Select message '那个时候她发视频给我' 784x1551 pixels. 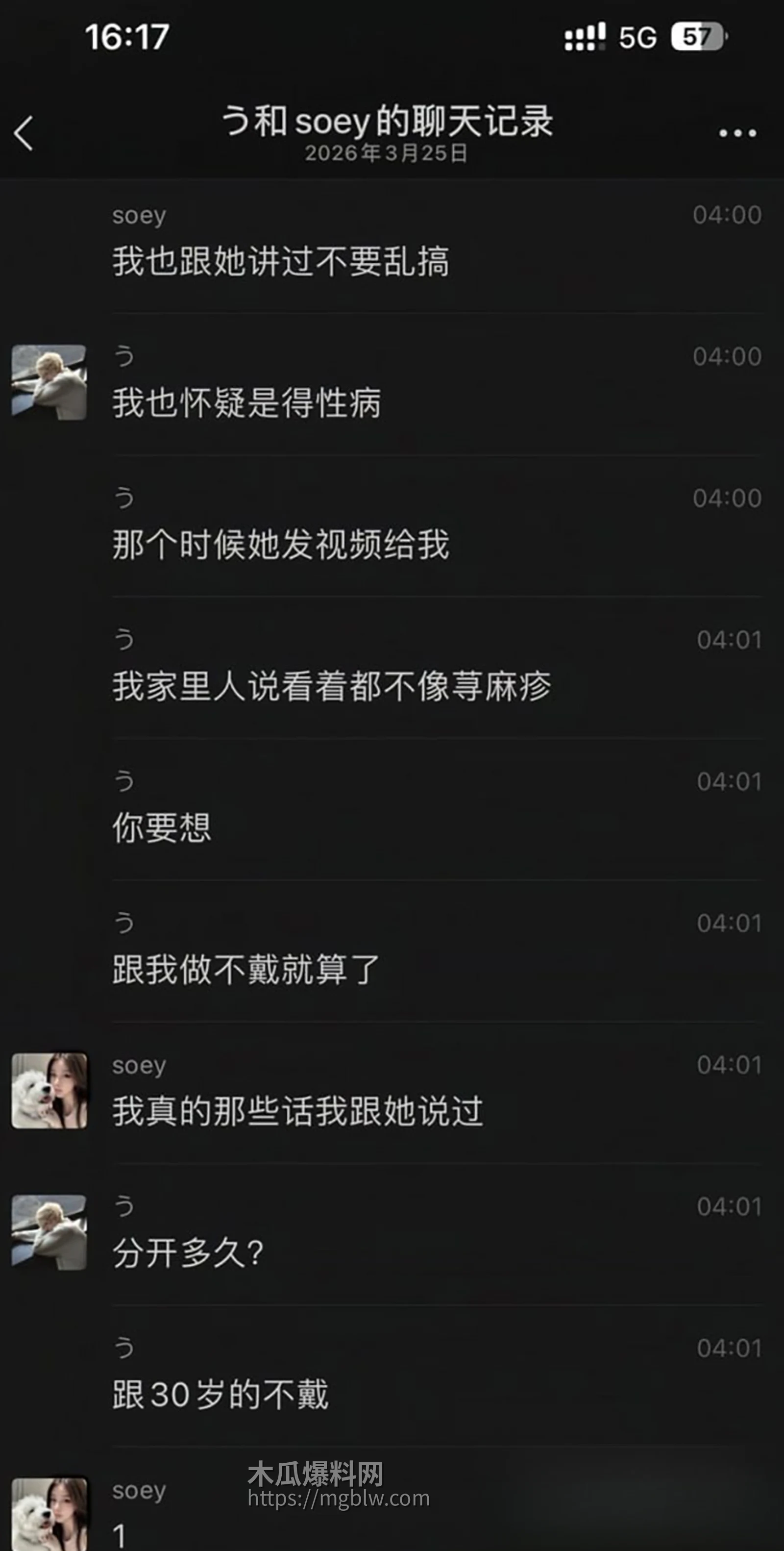coord(281,547)
